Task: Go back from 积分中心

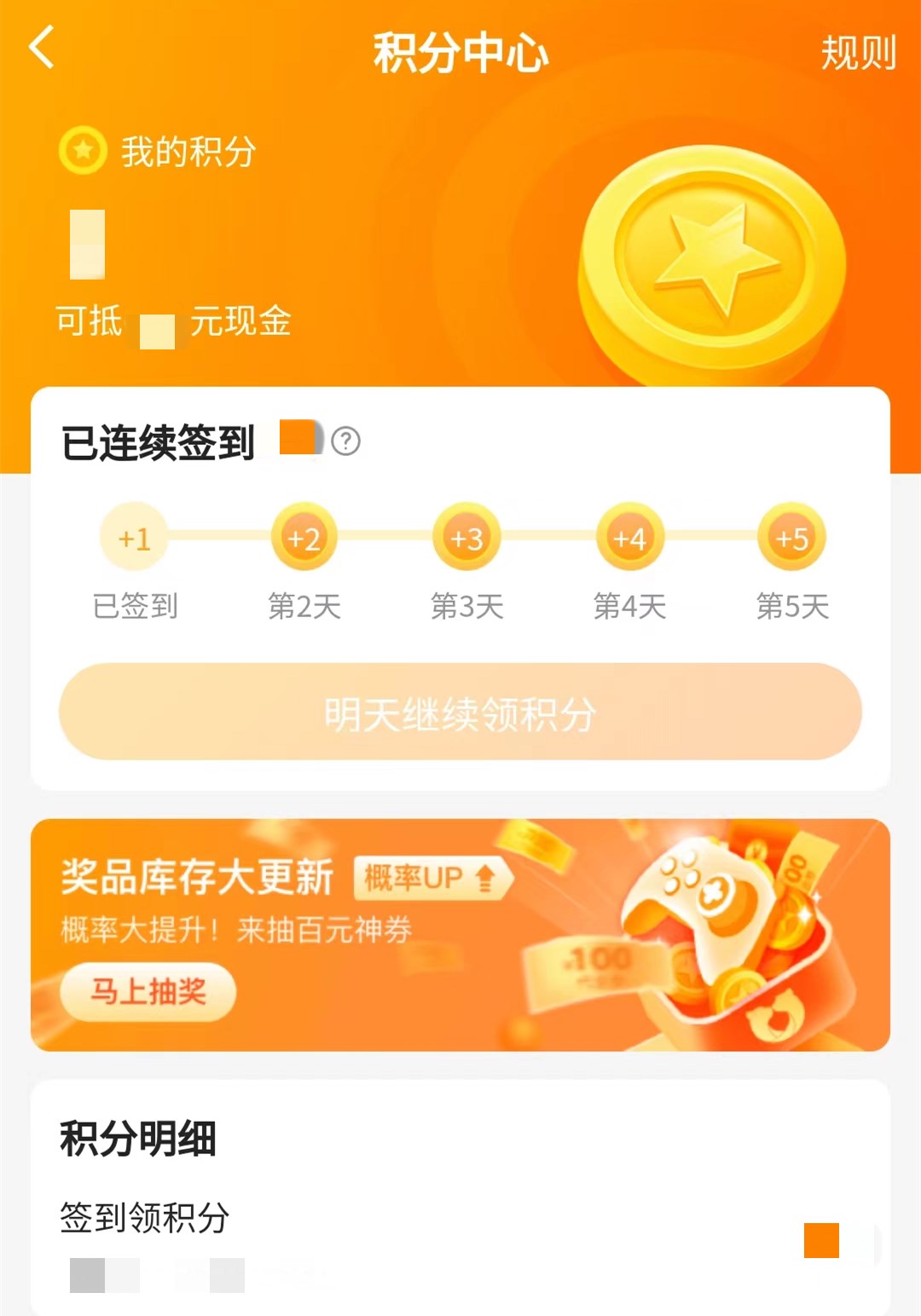Action: [42, 48]
